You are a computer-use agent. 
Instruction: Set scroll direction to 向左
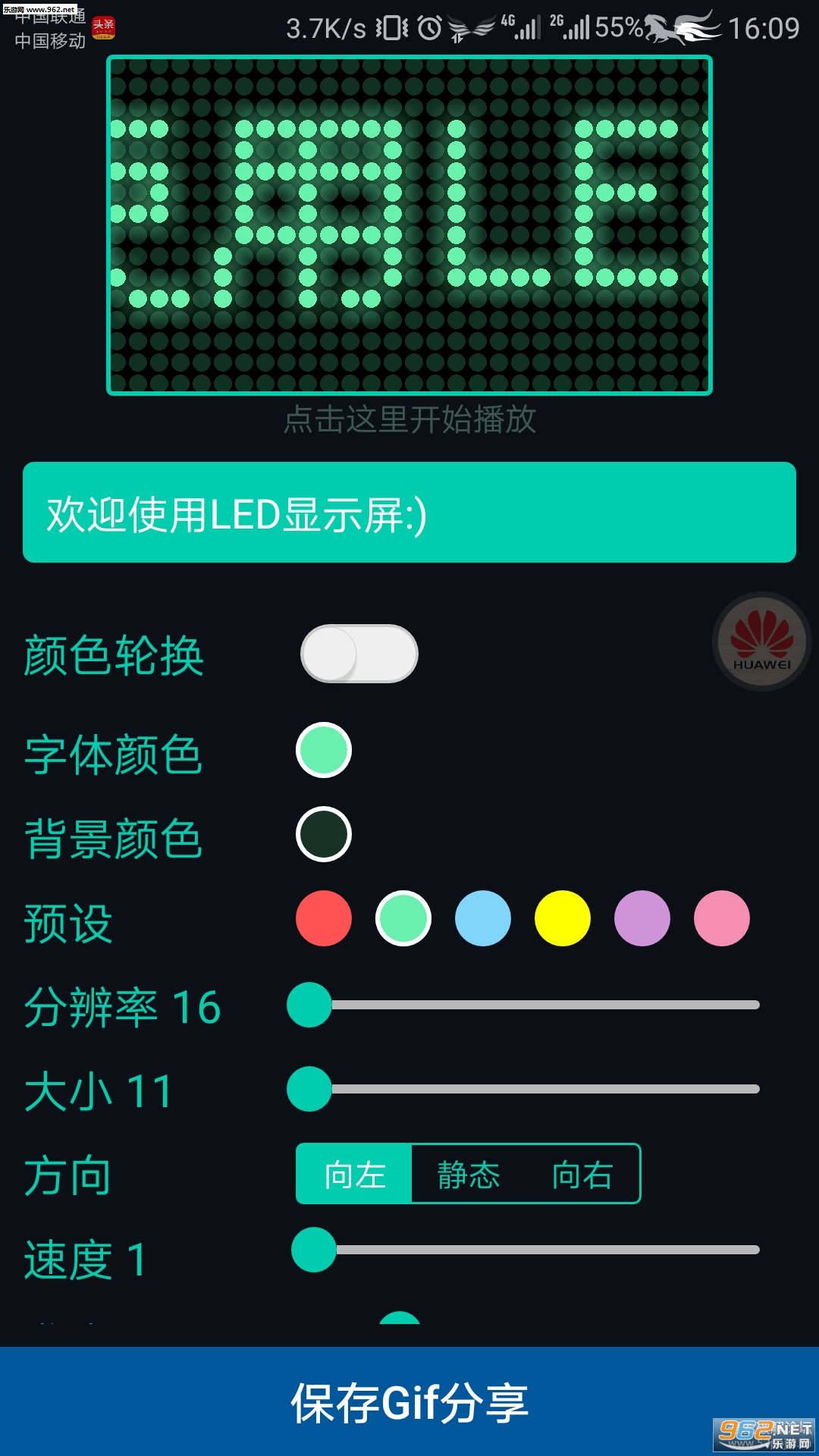point(354,1174)
